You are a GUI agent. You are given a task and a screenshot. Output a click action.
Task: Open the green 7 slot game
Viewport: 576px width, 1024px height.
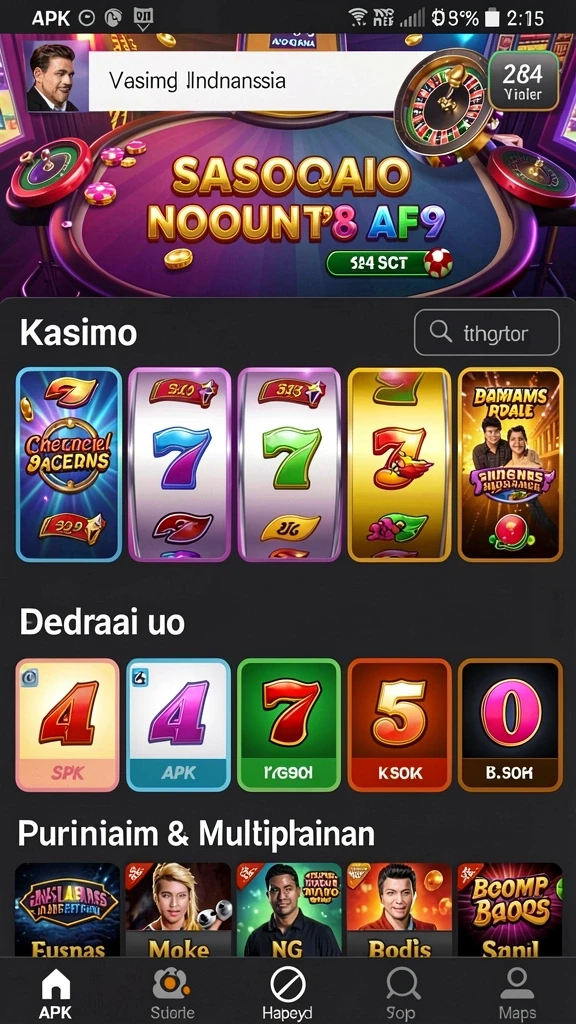coord(289,464)
